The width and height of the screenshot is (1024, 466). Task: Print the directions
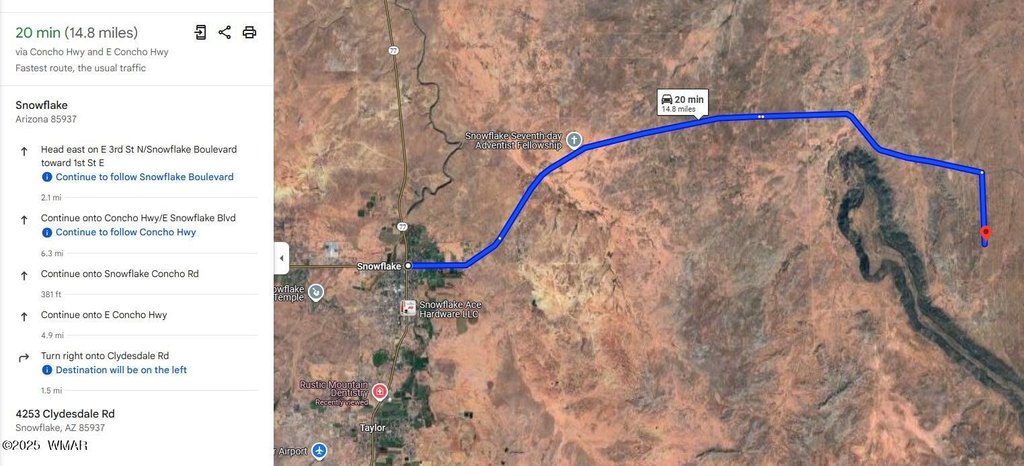point(249,32)
